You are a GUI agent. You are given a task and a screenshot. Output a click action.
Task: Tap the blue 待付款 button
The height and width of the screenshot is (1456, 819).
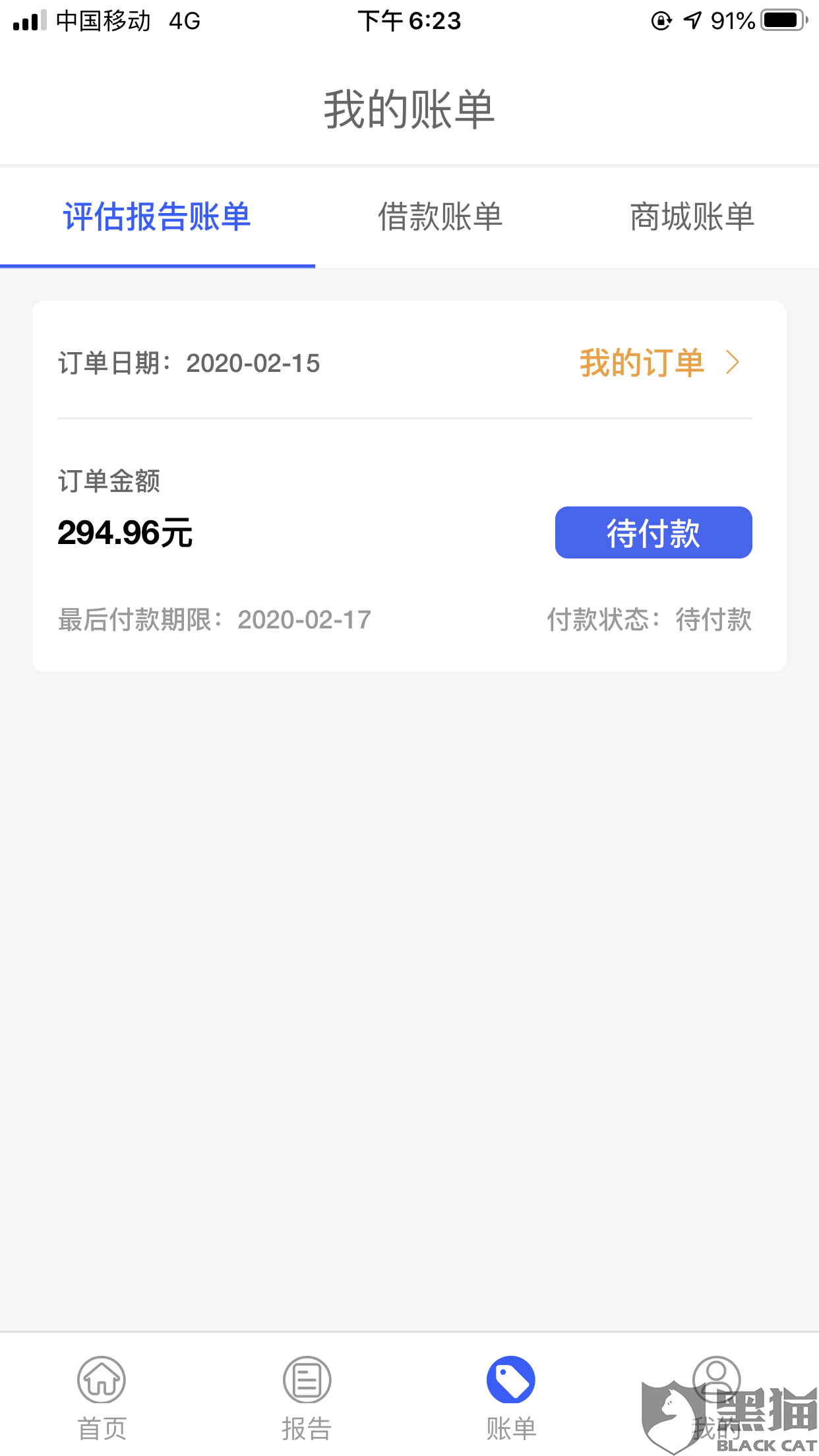(x=653, y=532)
